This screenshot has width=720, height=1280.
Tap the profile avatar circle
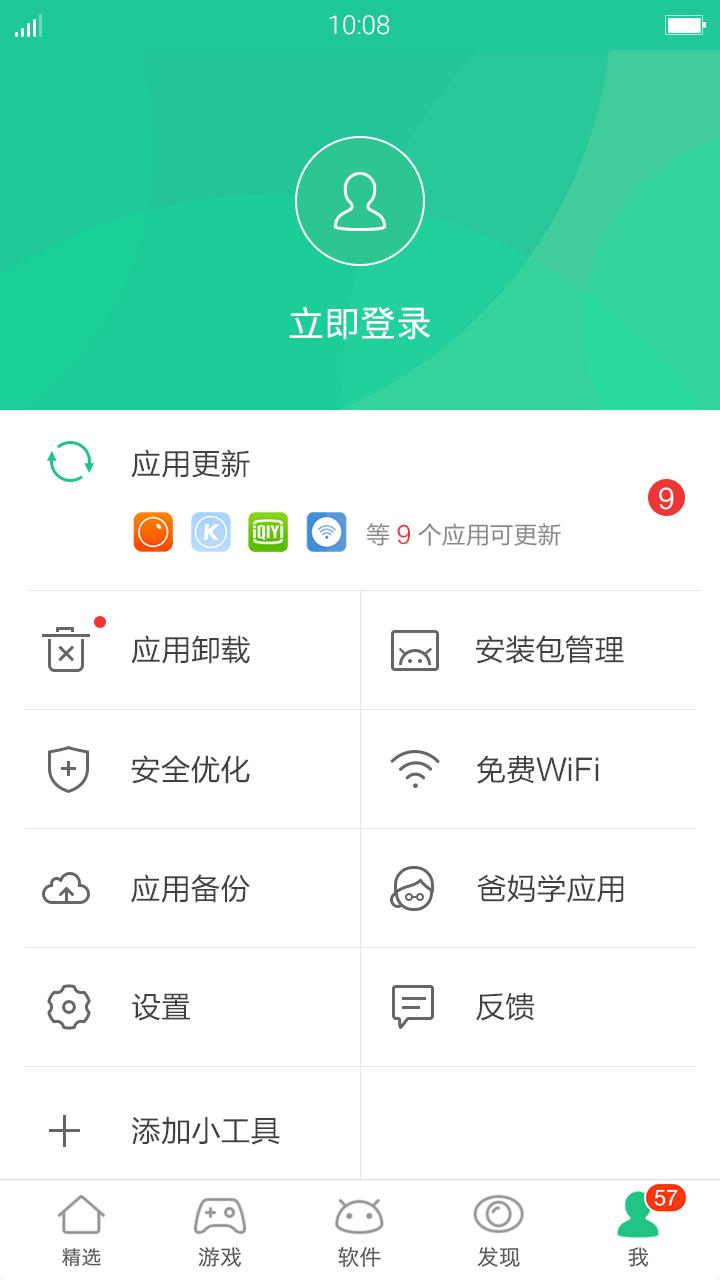(x=360, y=200)
